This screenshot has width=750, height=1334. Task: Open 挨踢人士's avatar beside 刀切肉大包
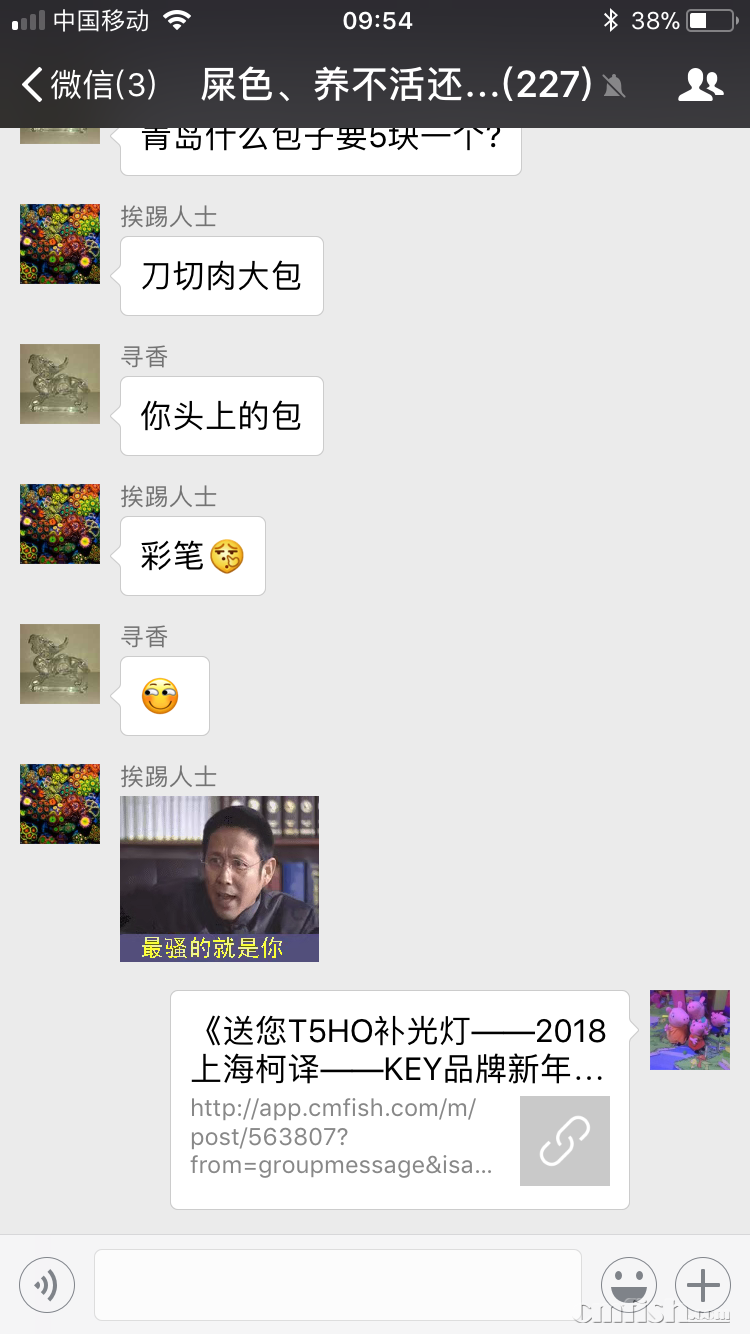coord(60,244)
